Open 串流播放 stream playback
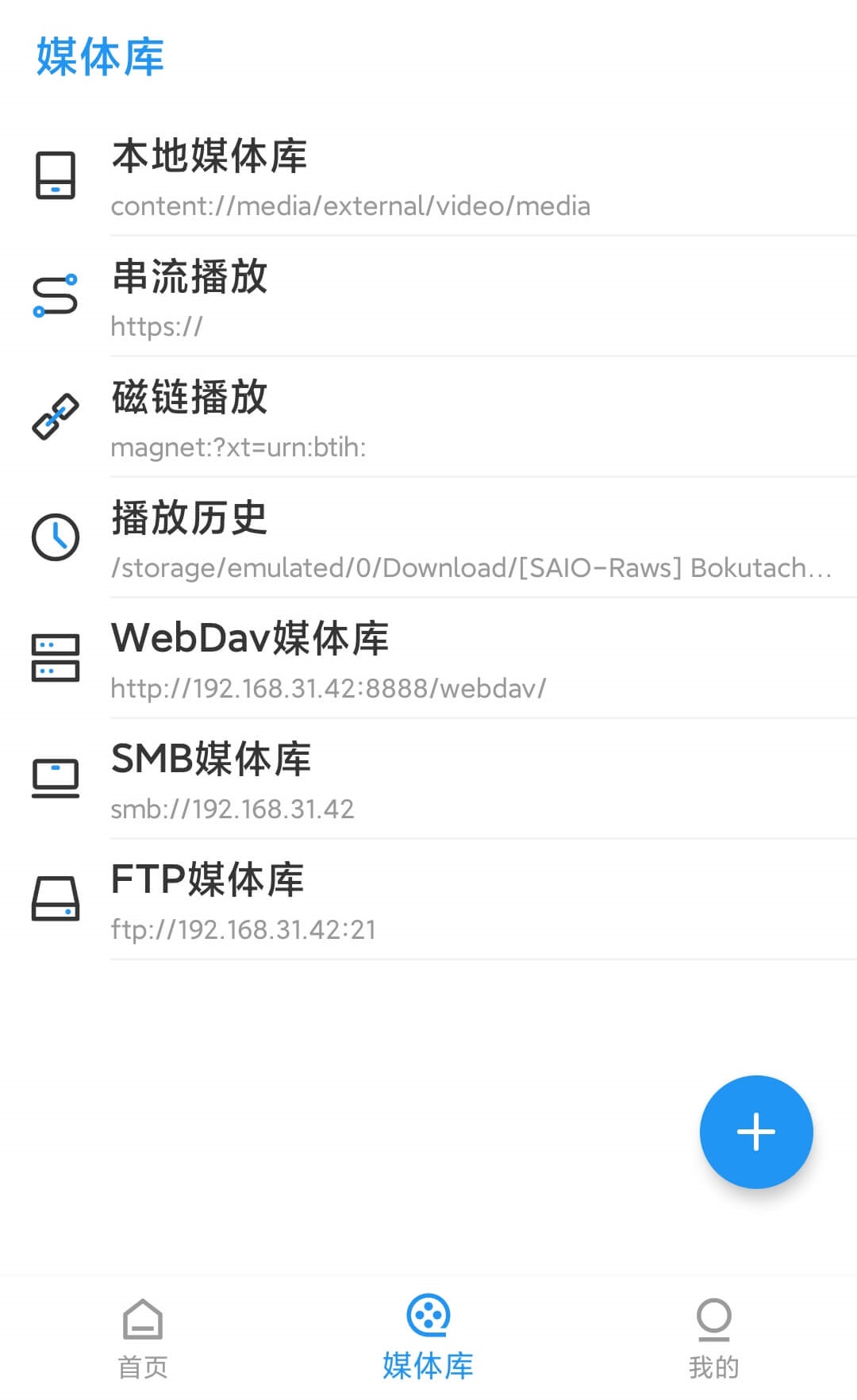This screenshot has height=1400, width=857. click(x=428, y=297)
